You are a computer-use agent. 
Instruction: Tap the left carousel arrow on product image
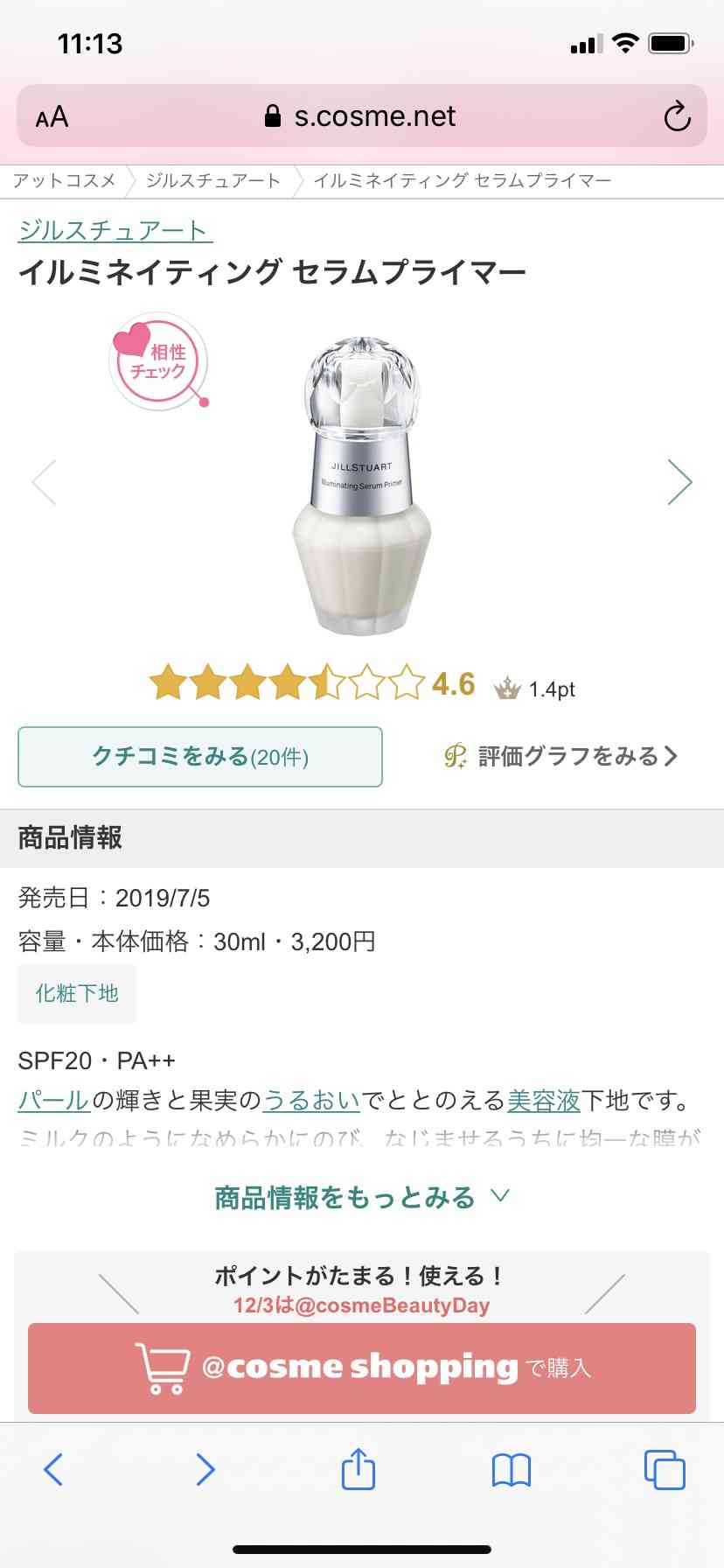point(44,481)
